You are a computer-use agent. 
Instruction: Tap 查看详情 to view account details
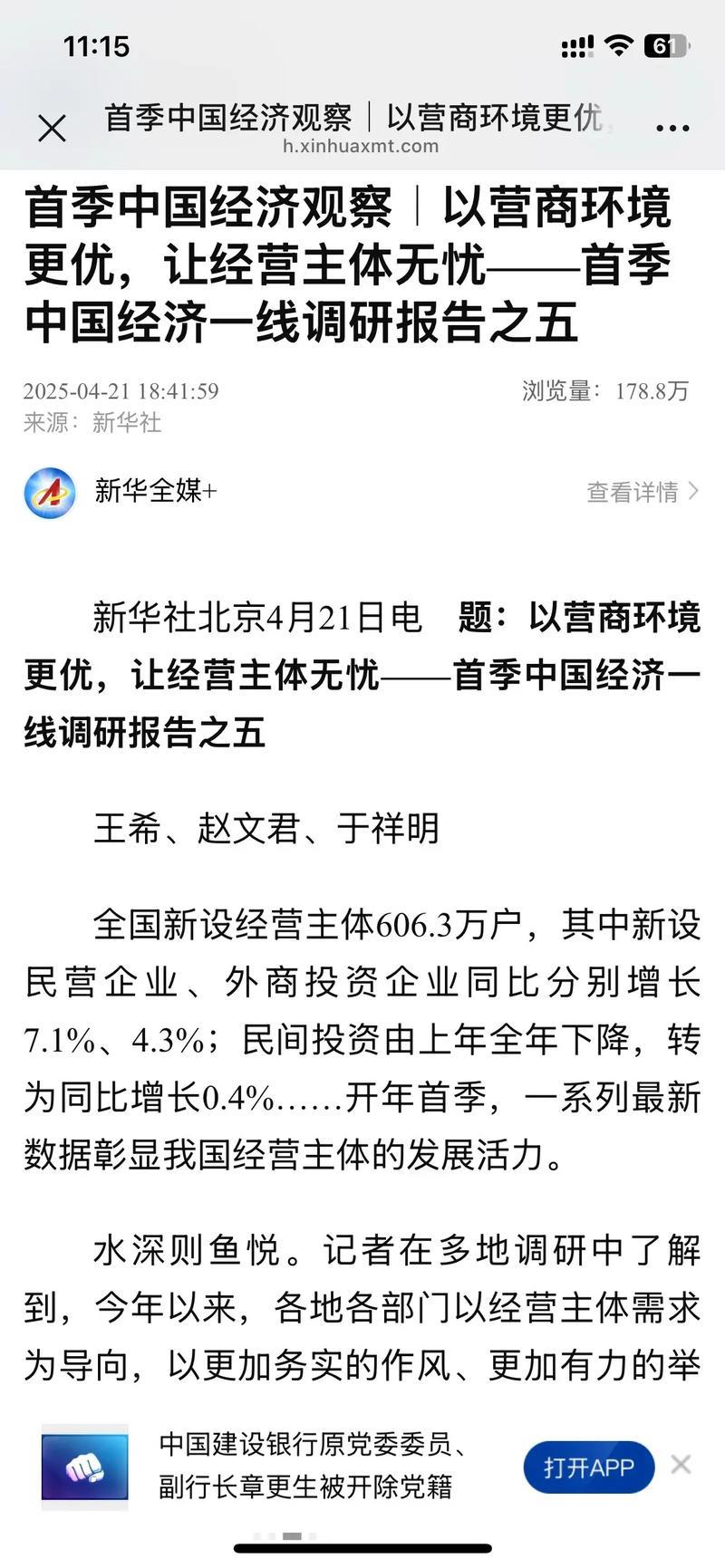[x=633, y=492]
